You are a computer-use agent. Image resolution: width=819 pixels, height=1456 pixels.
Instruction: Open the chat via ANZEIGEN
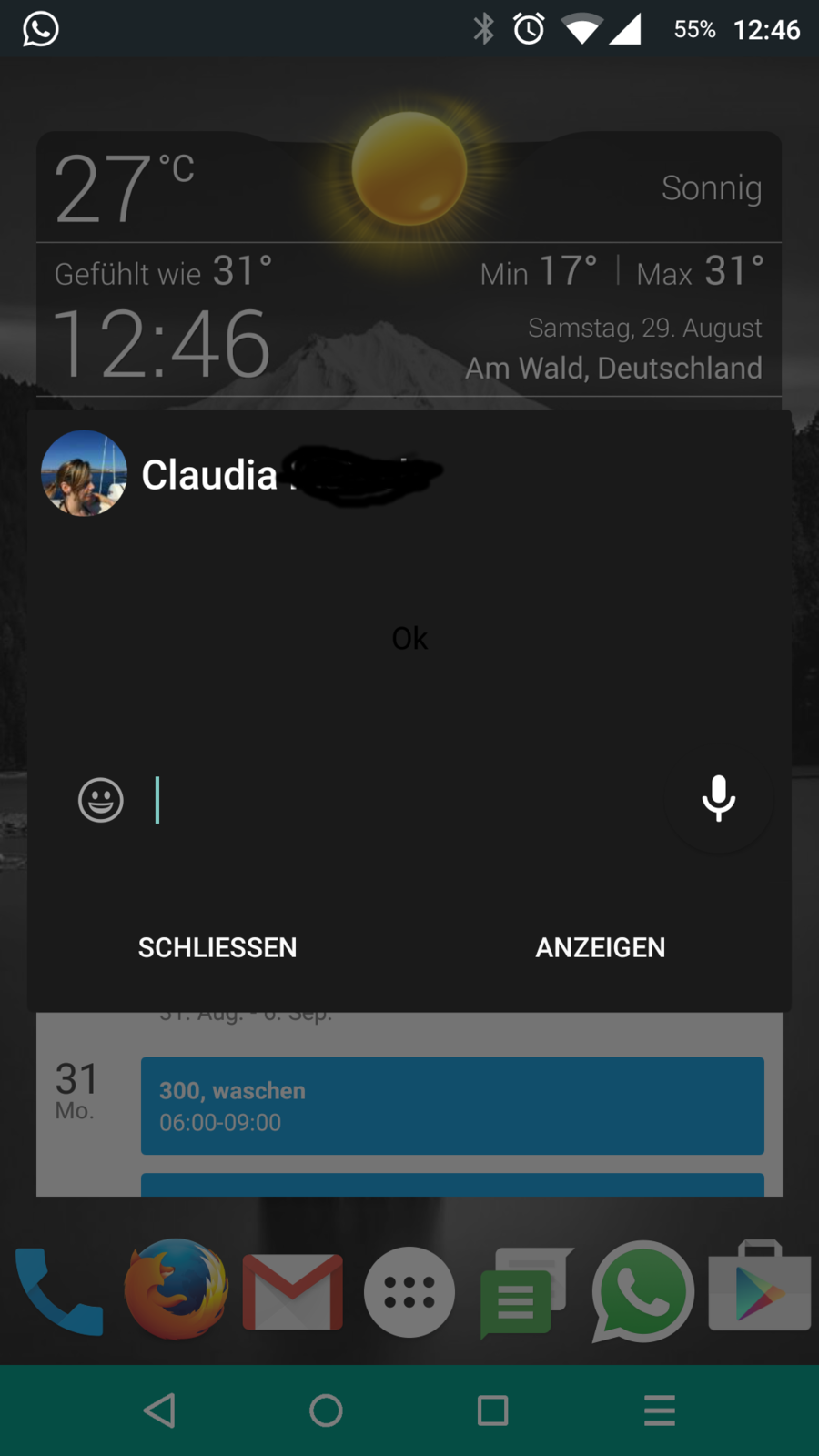pyautogui.click(x=600, y=947)
